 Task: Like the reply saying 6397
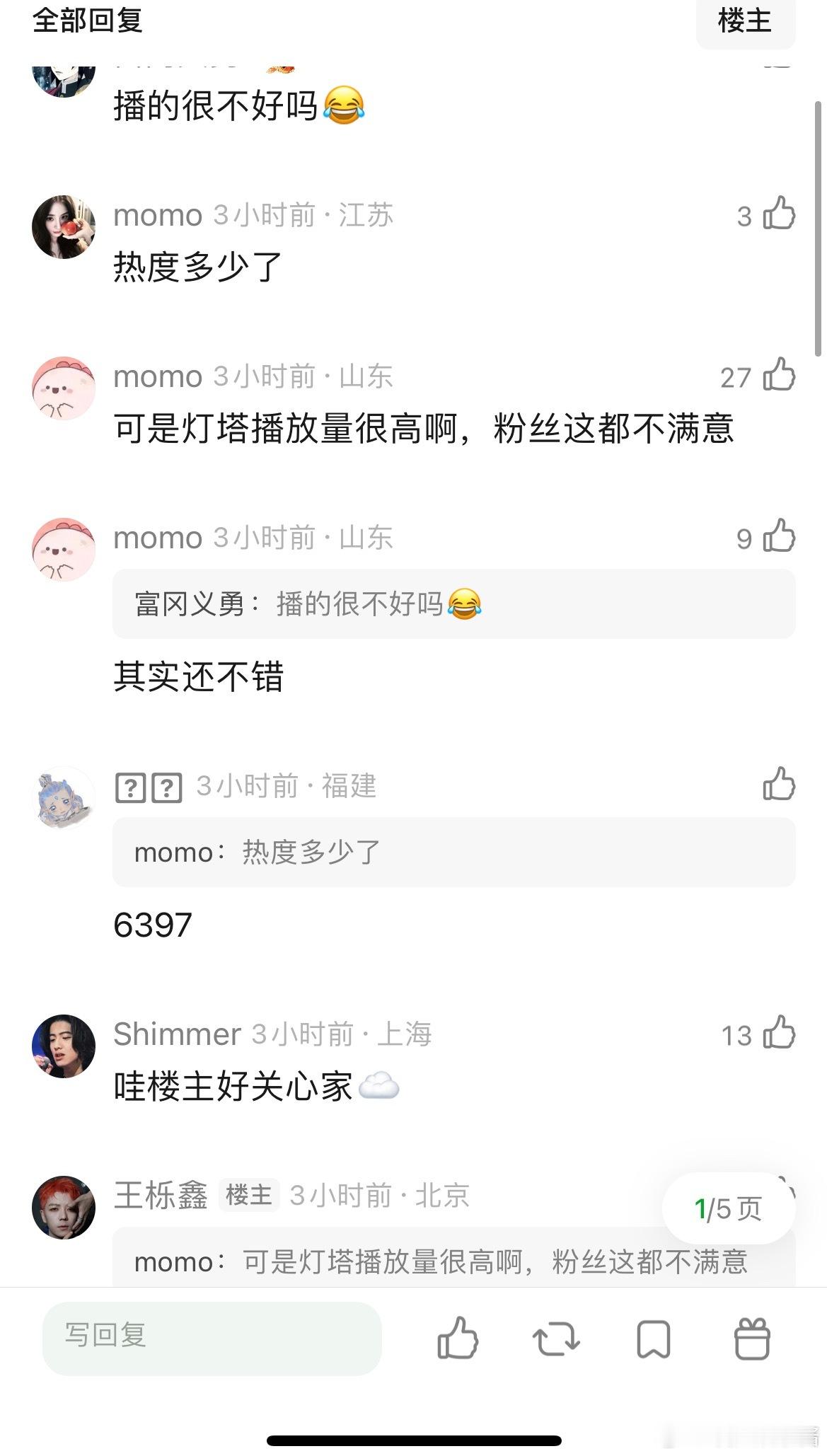(779, 785)
